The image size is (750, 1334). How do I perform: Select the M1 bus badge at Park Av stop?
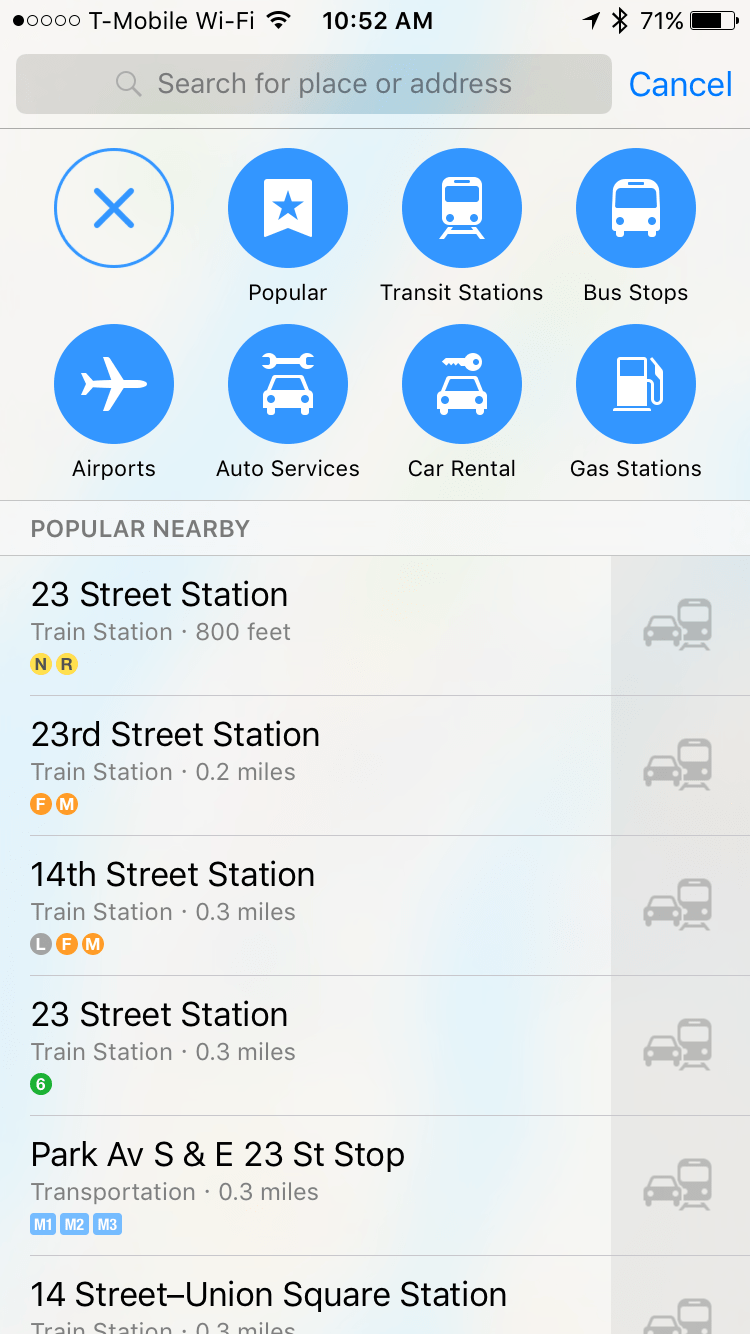pyautogui.click(x=42, y=1223)
